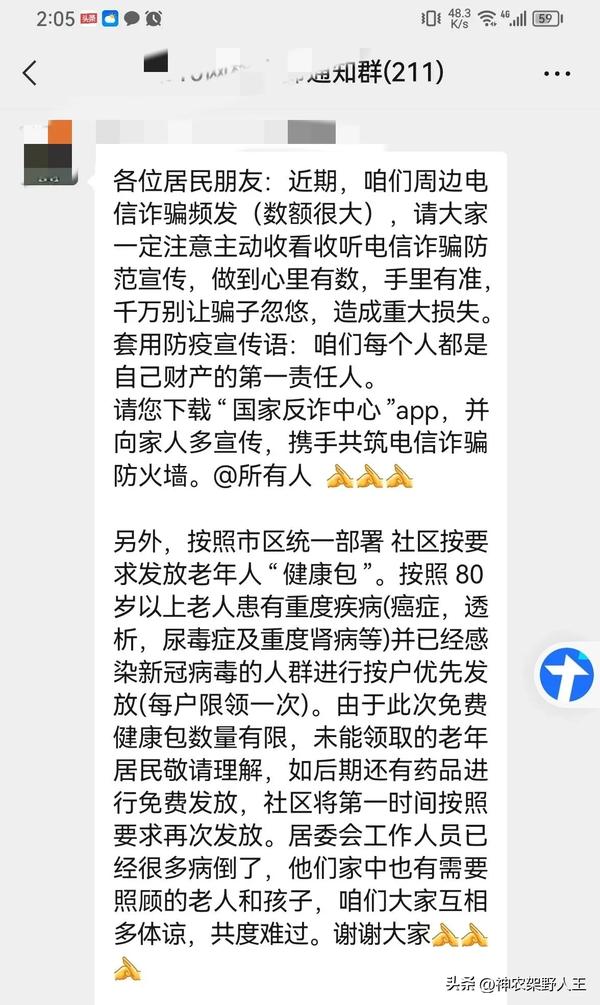Tap the floating blue circular button

click(569, 676)
